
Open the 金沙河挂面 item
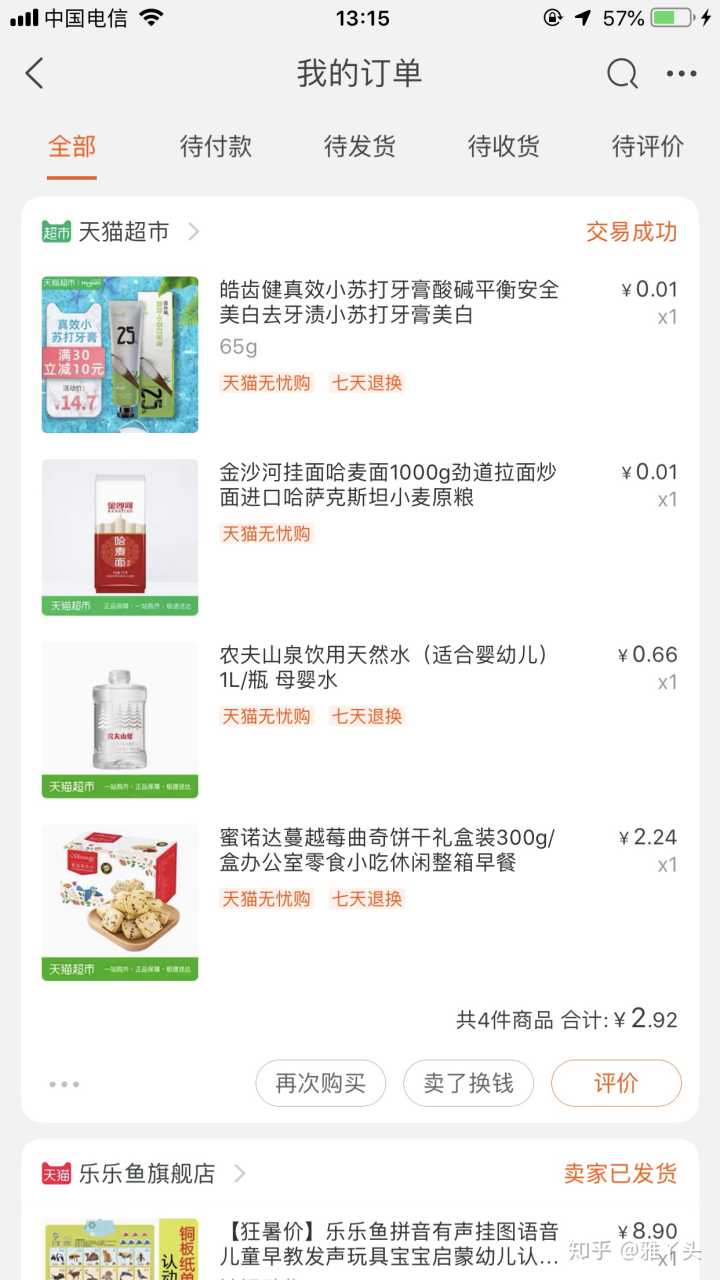coord(390,484)
